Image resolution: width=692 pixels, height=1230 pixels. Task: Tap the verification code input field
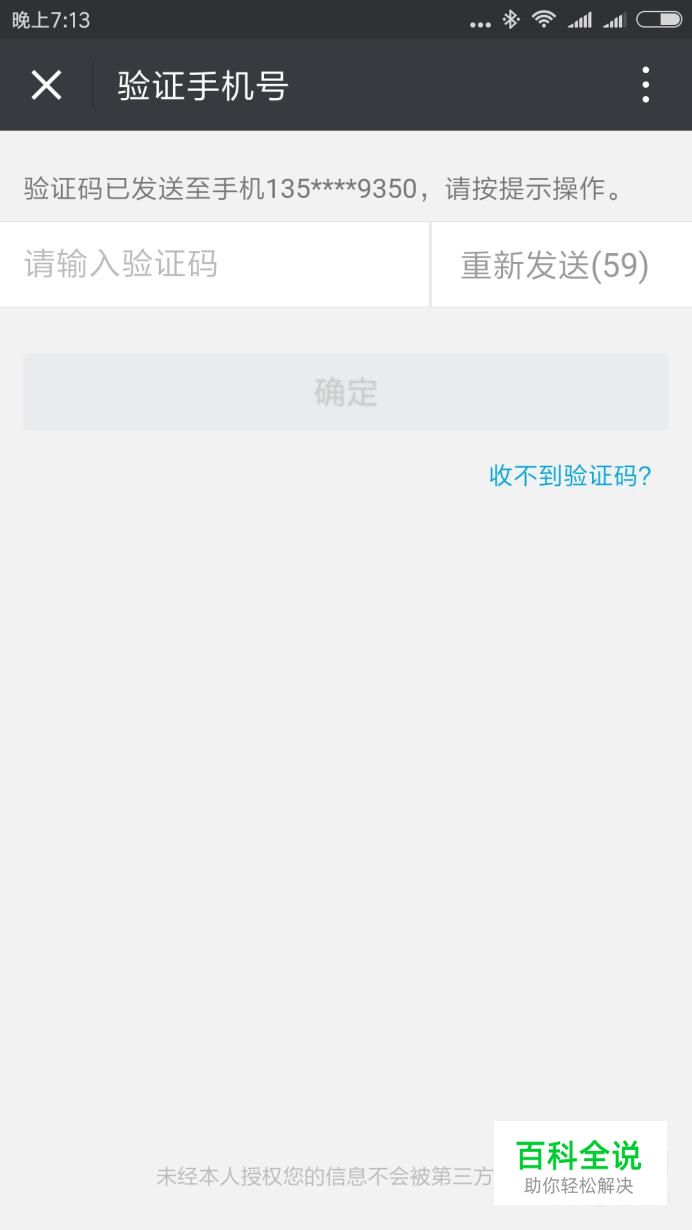pyautogui.click(x=214, y=265)
